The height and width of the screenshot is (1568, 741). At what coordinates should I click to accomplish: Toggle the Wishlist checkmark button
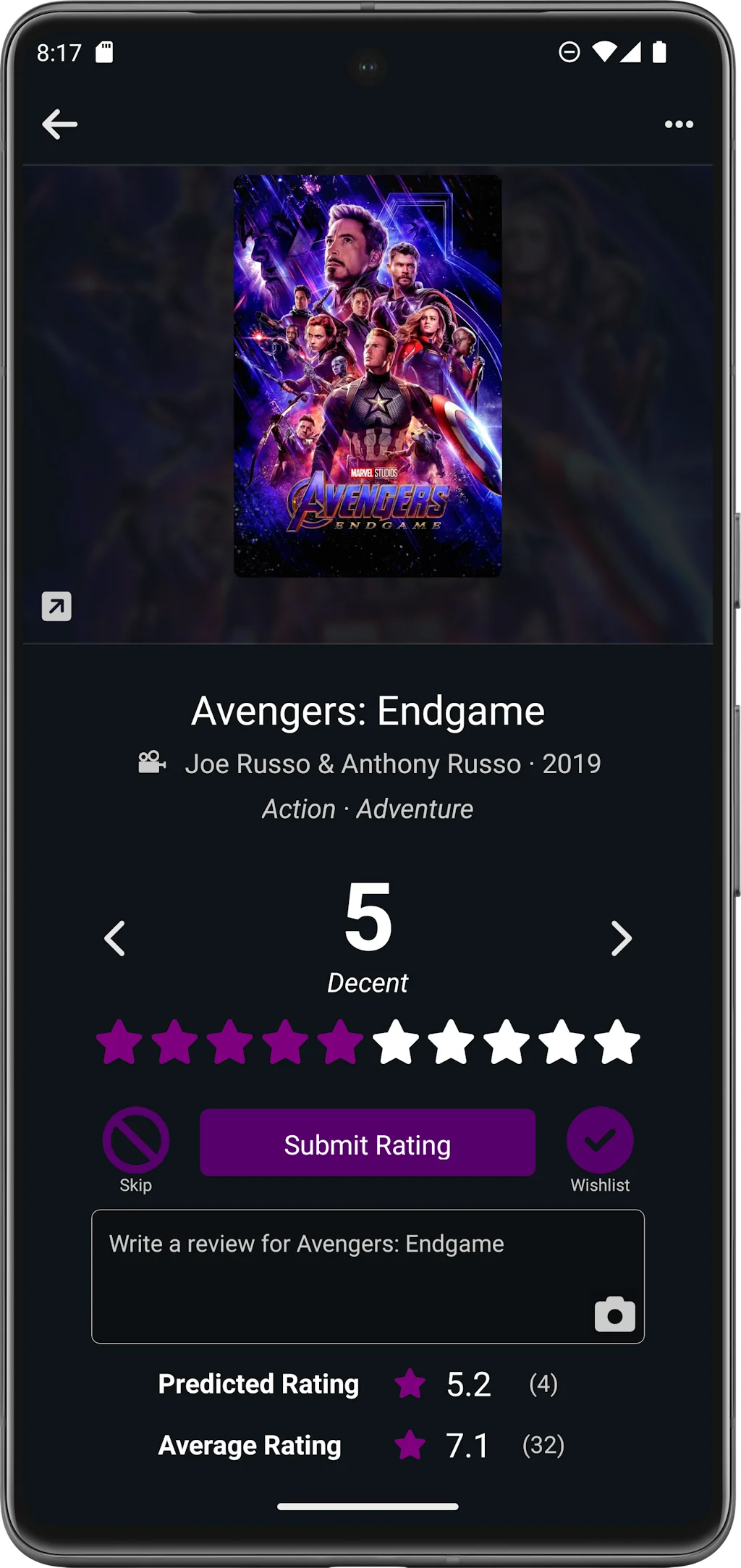pos(600,1141)
